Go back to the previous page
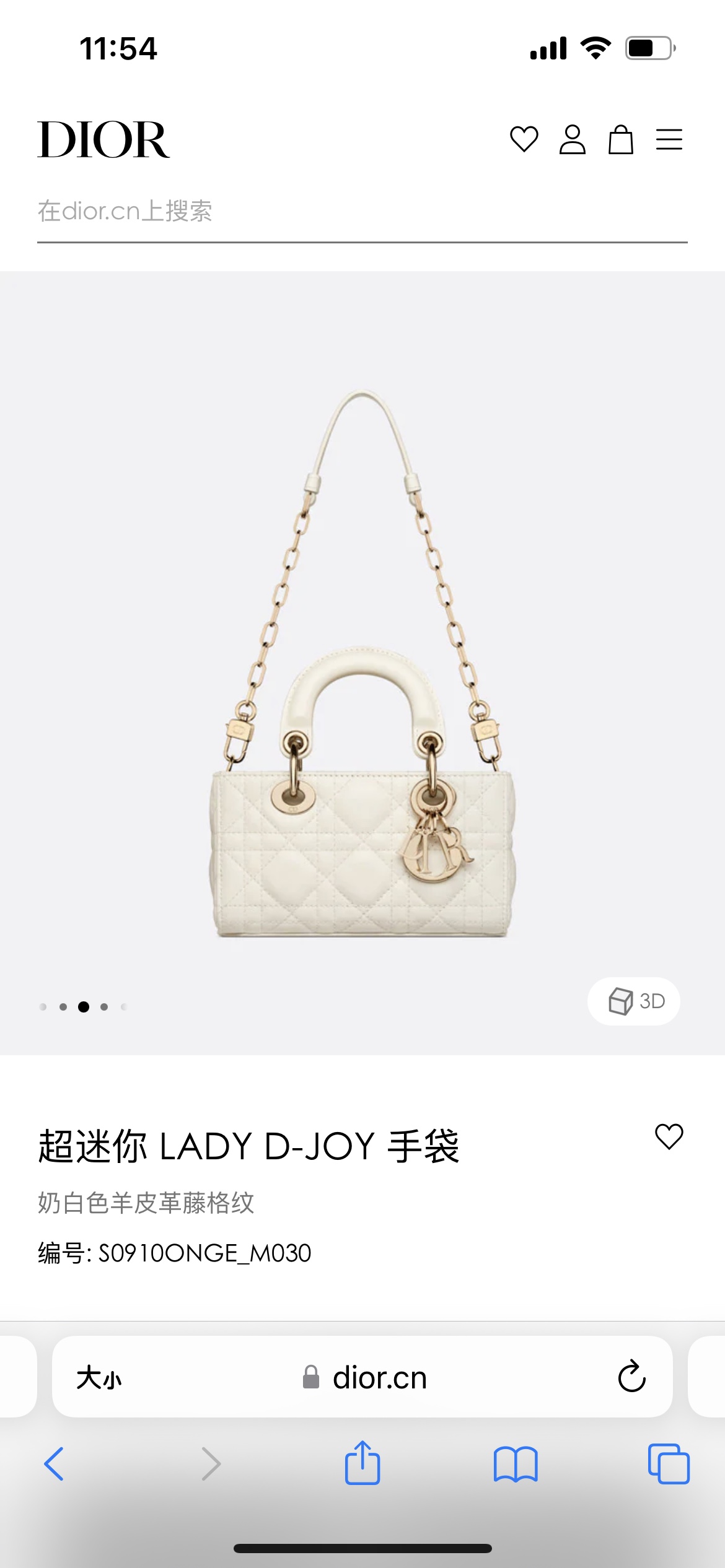 pyautogui.click(x=55, y=1464)
